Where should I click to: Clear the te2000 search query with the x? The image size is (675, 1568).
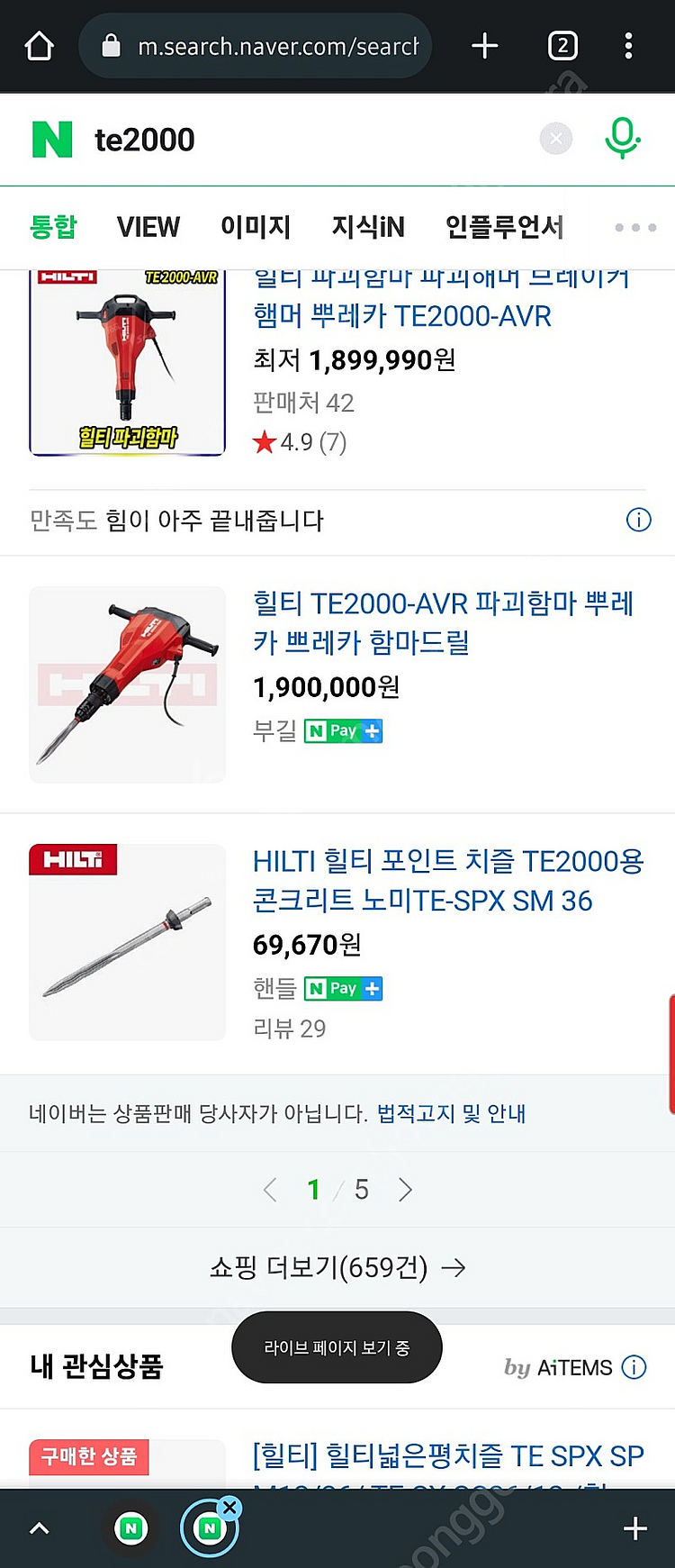coord(556,139)
